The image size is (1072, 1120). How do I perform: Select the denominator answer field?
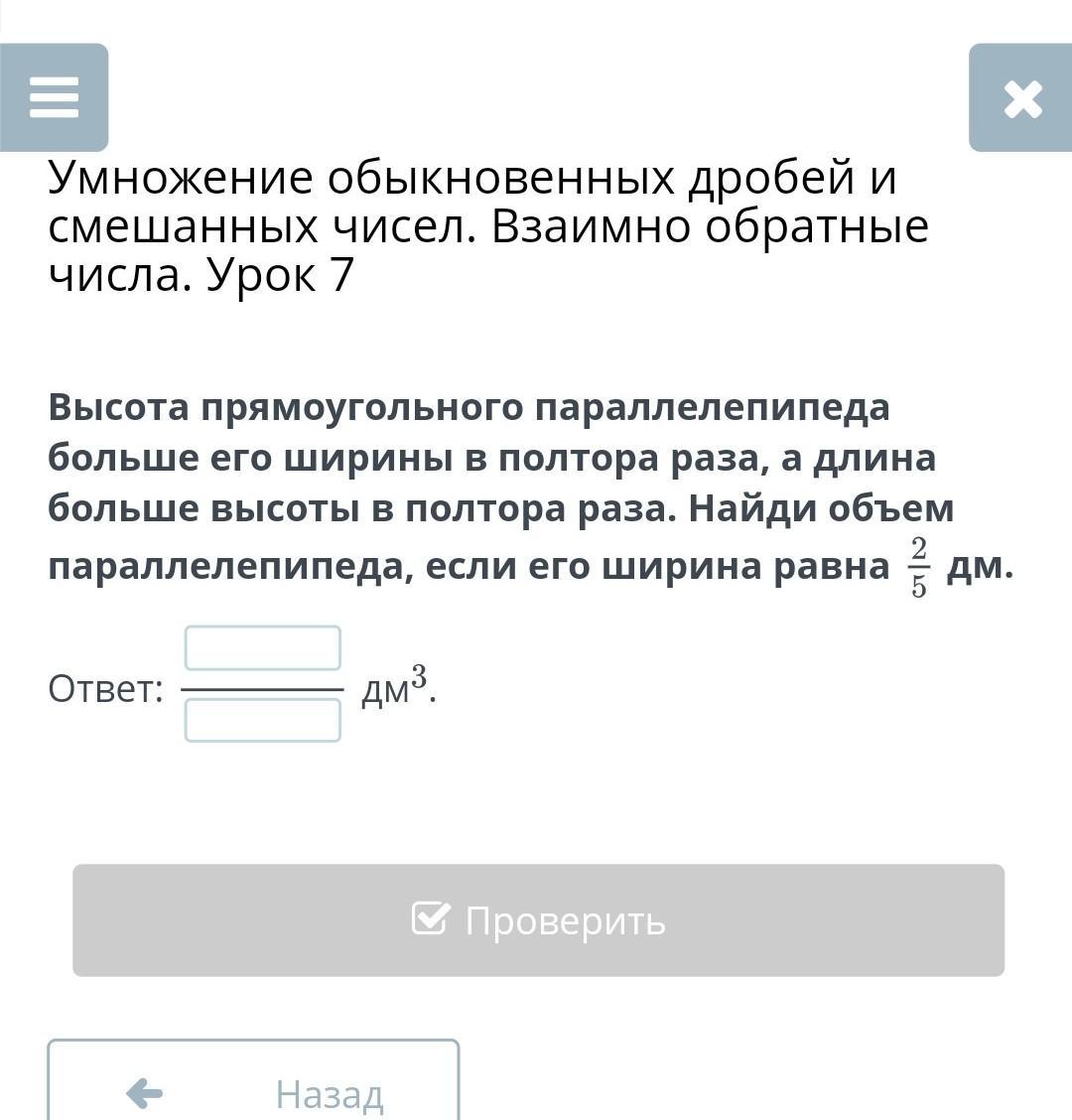click(x=263, y=720)
